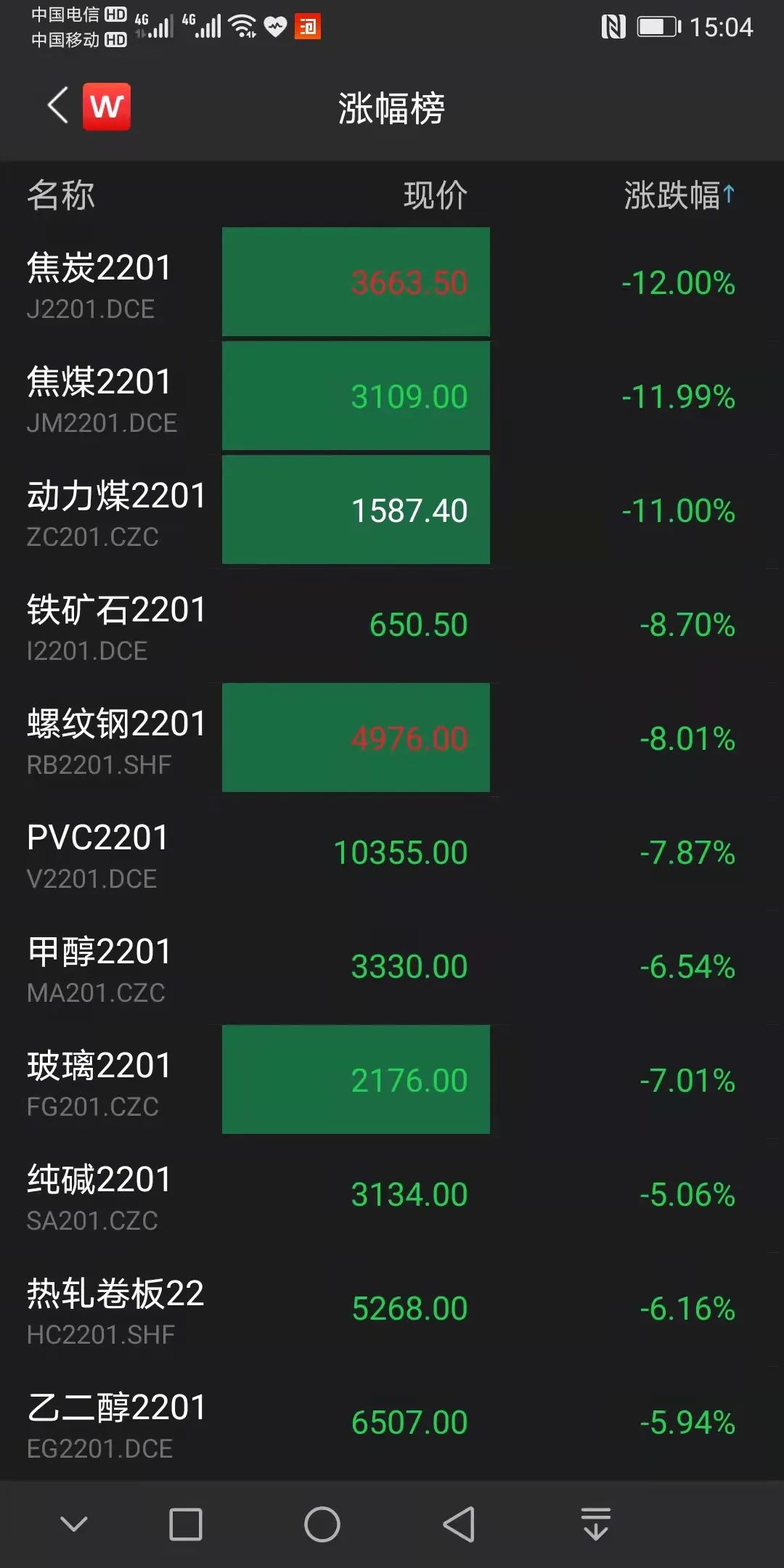Tap the red W app logo
Image resolution: width=784 pixels, height=1568 pixels.
coord(107,107)
